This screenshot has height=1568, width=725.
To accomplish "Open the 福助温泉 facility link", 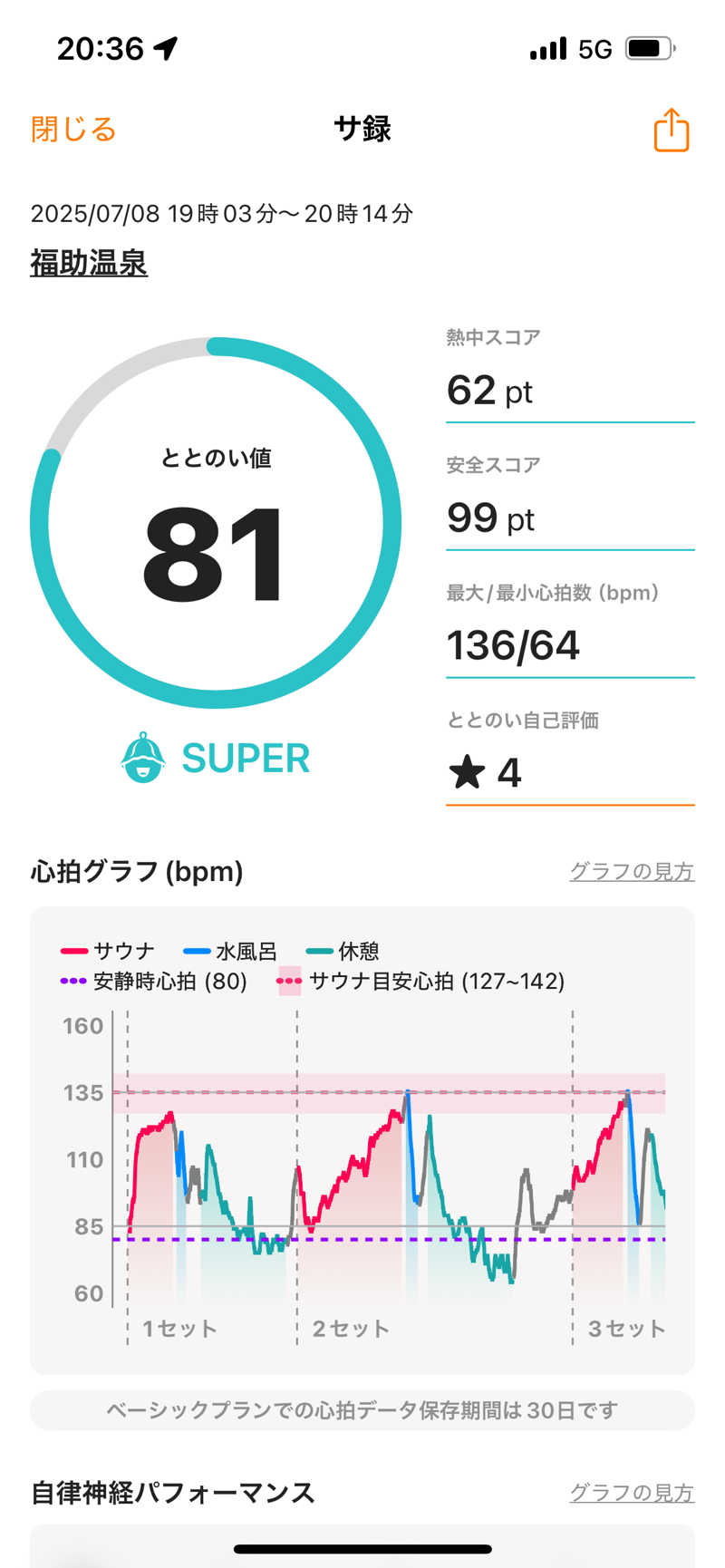I will coord(89,264).
